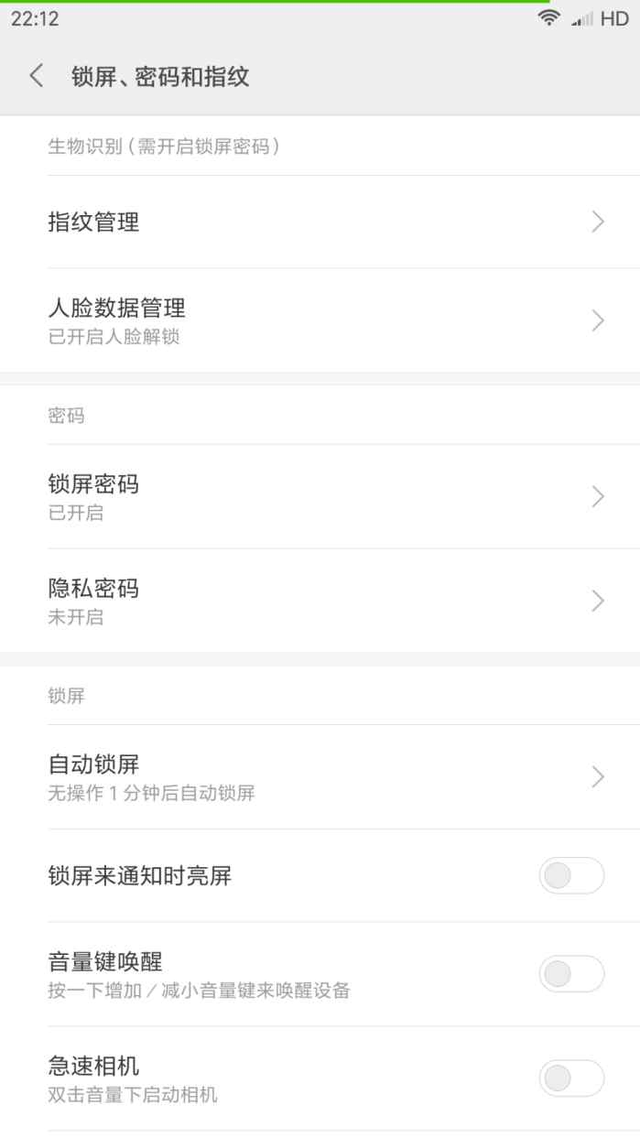Open 自动锁屏 auto-lock timeout setting
This screenshot has width=640, height=1138.
(320, 777)
